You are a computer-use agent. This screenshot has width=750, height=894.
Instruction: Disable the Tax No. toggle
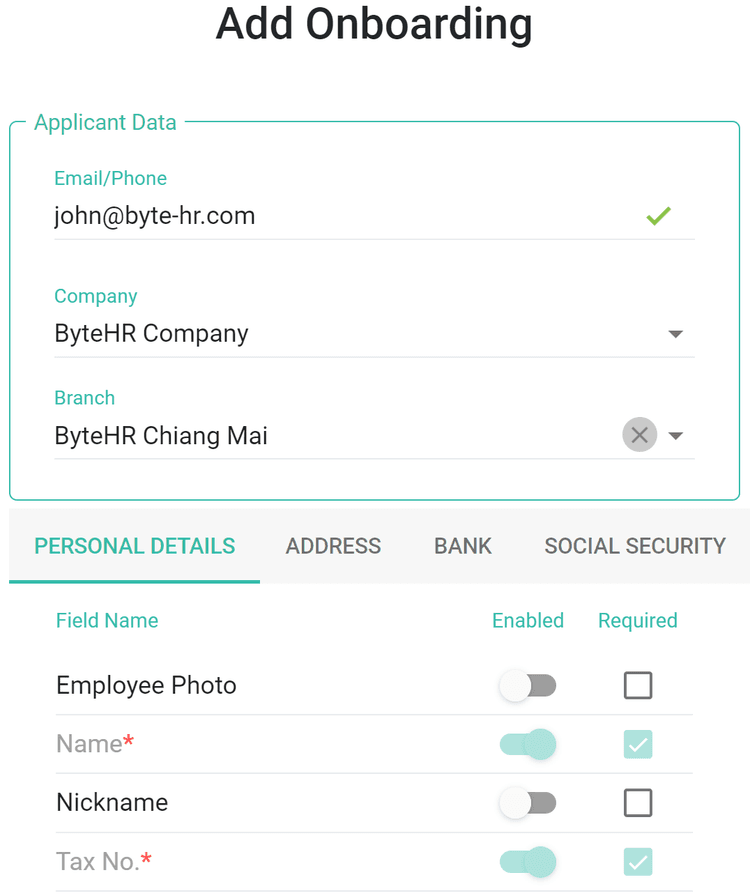528,861
